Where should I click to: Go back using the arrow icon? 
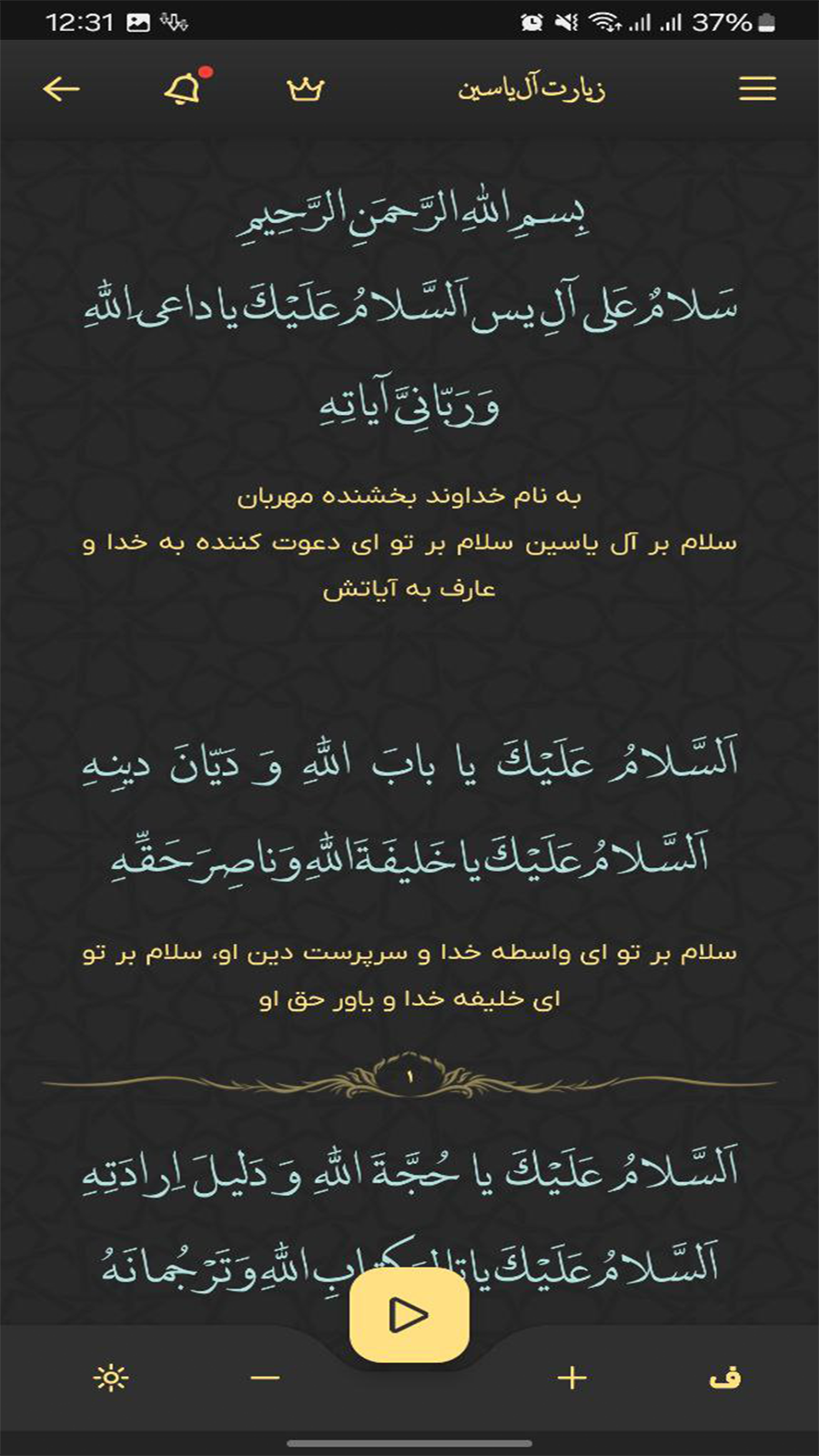pyautogui.click(x=62, y=88)
